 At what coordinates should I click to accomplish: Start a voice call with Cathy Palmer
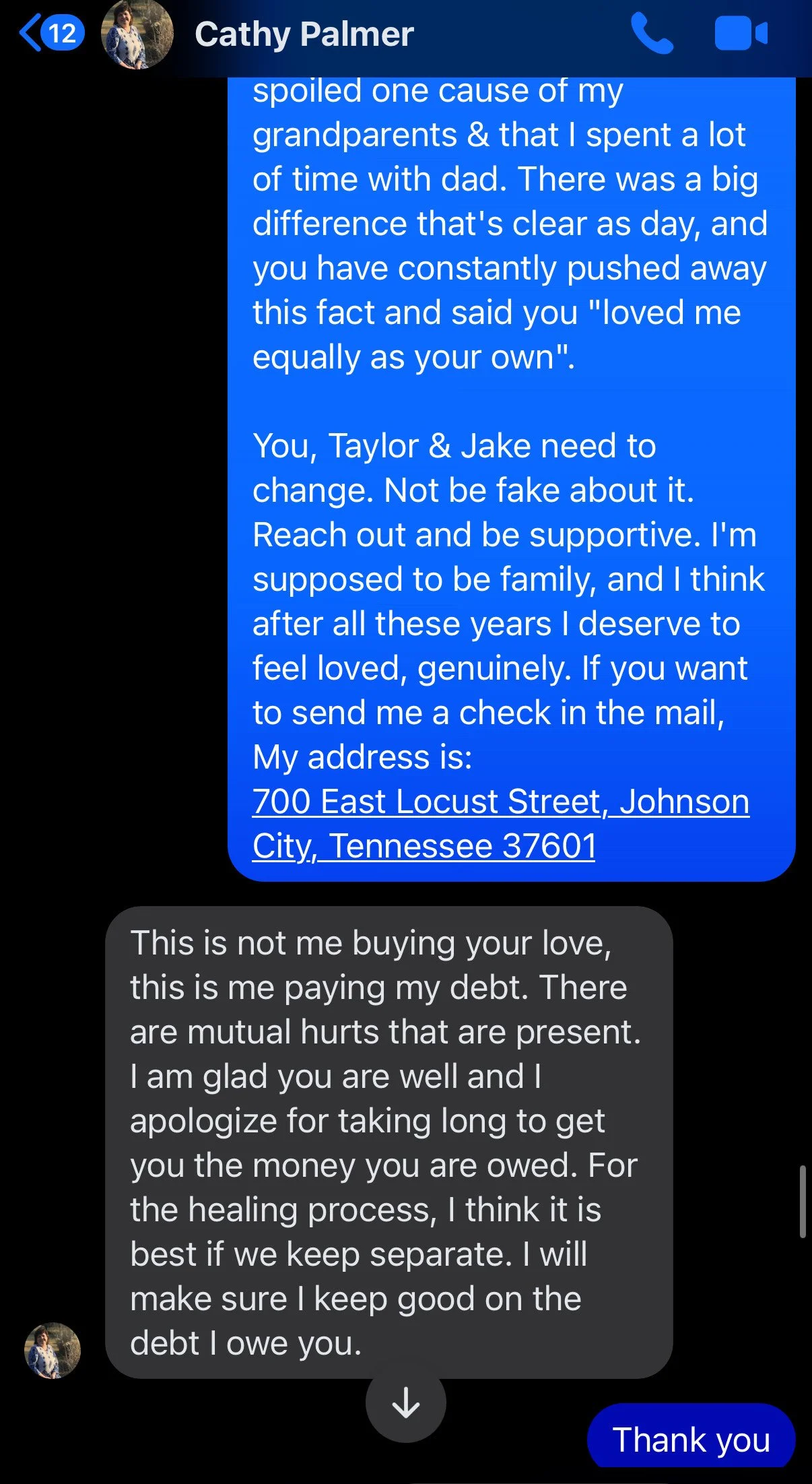[x=652, y=34]
